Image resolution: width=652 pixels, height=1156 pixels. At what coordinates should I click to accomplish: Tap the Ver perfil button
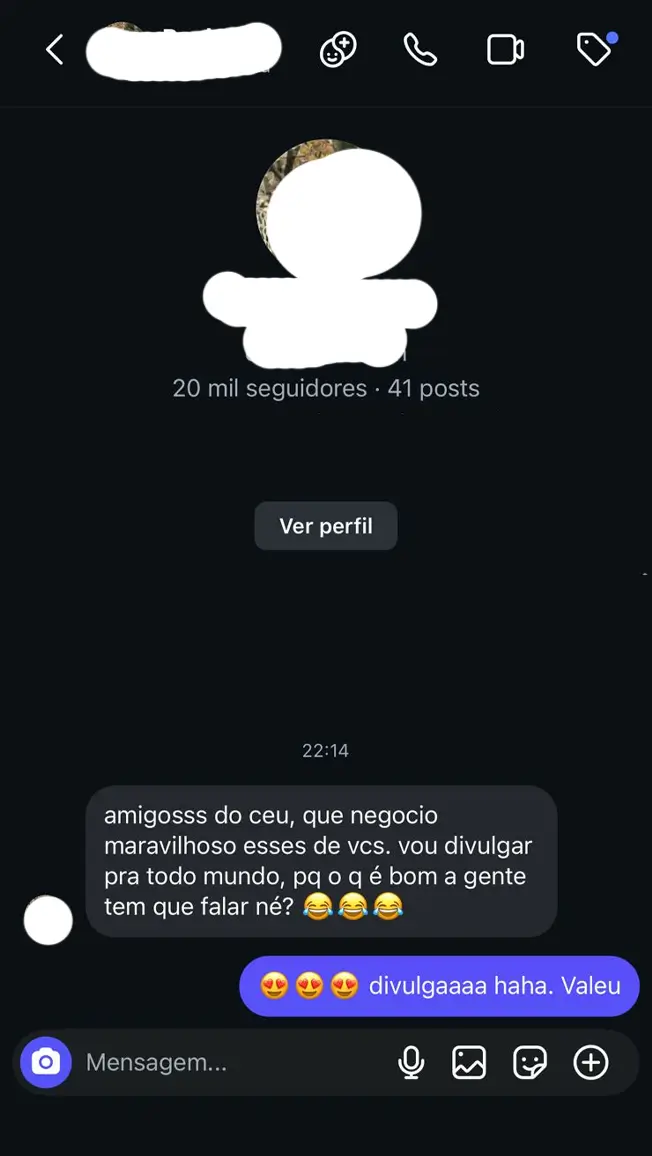pos(326,526)
